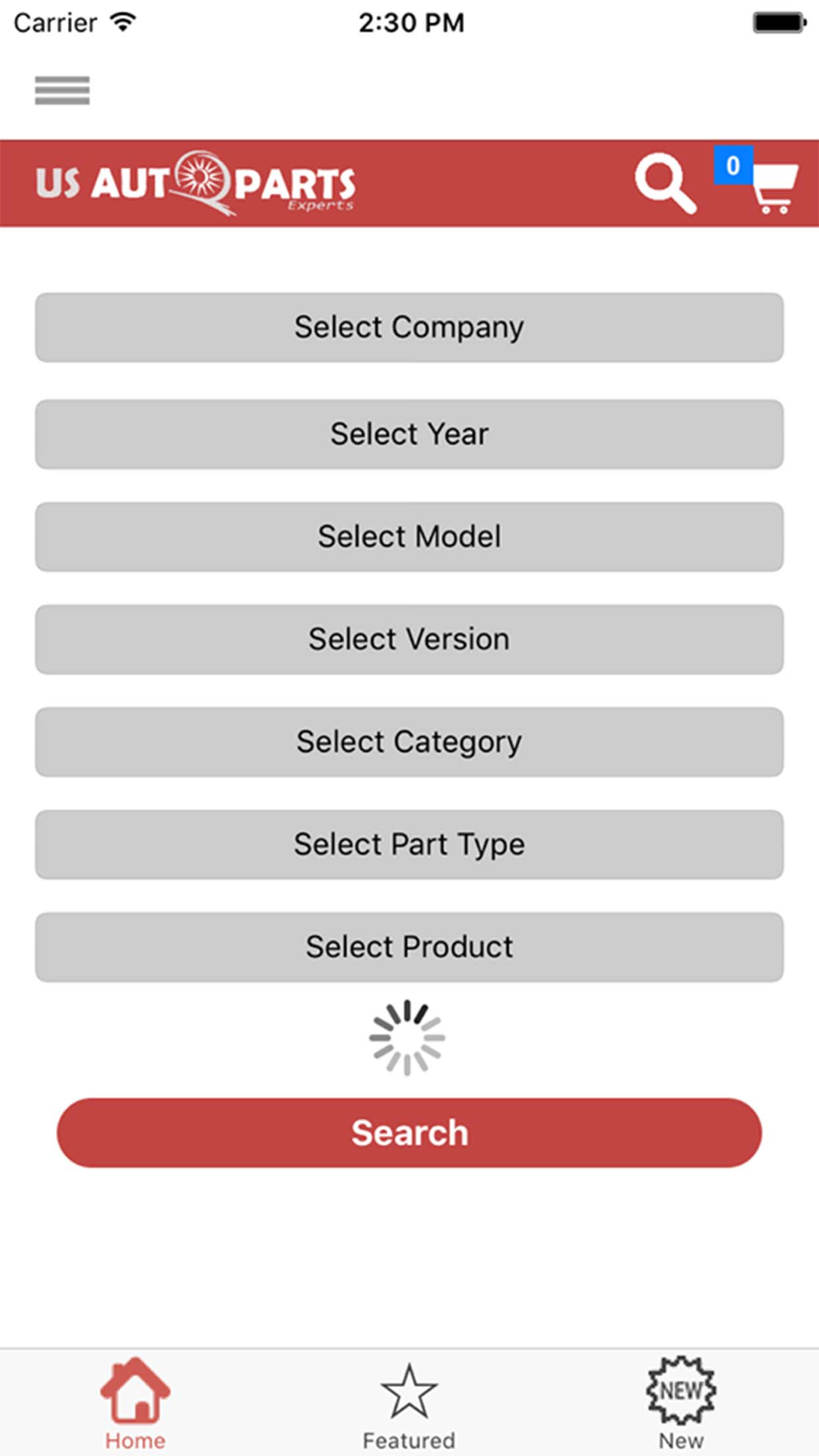Open the hamburger drawer menu
This screenshot has height=1456, width=819.
coord(62,90)
